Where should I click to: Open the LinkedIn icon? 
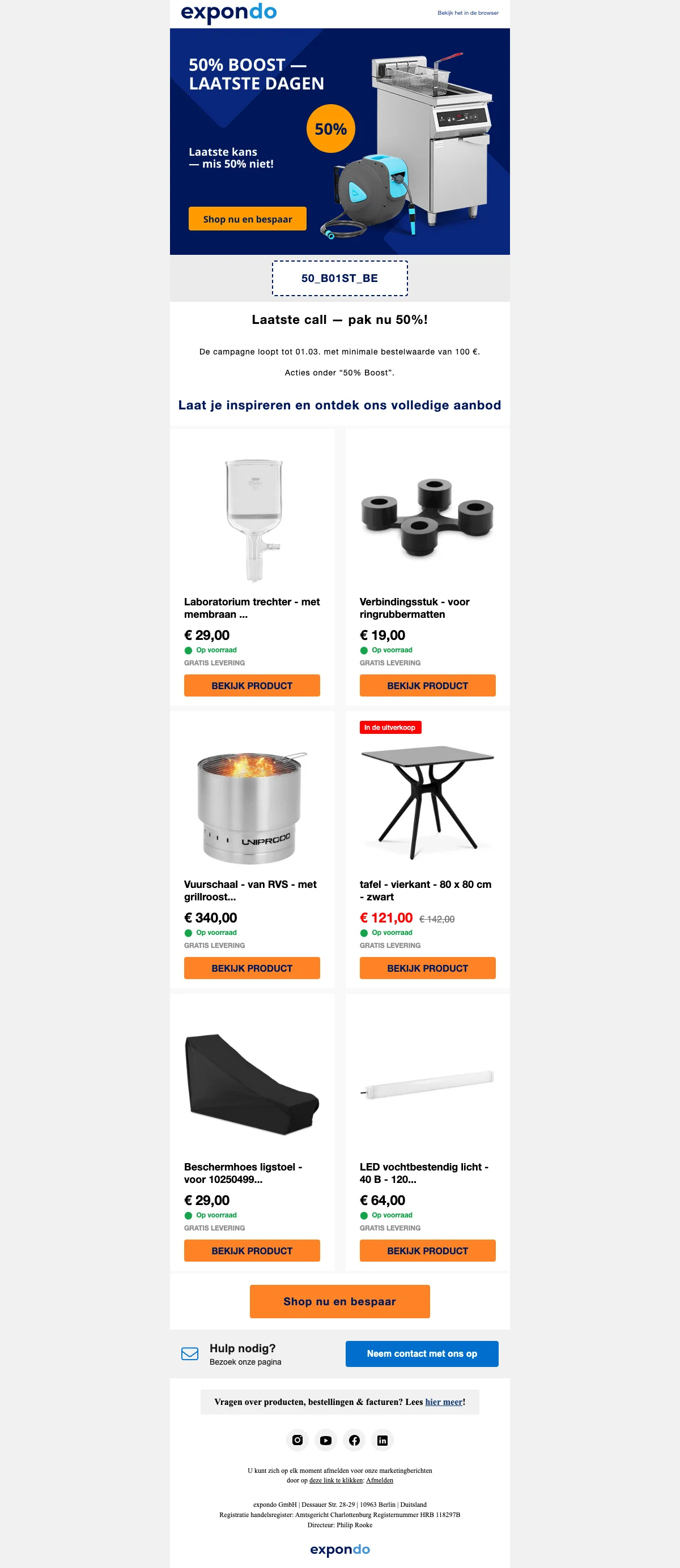pos(382,1440)
